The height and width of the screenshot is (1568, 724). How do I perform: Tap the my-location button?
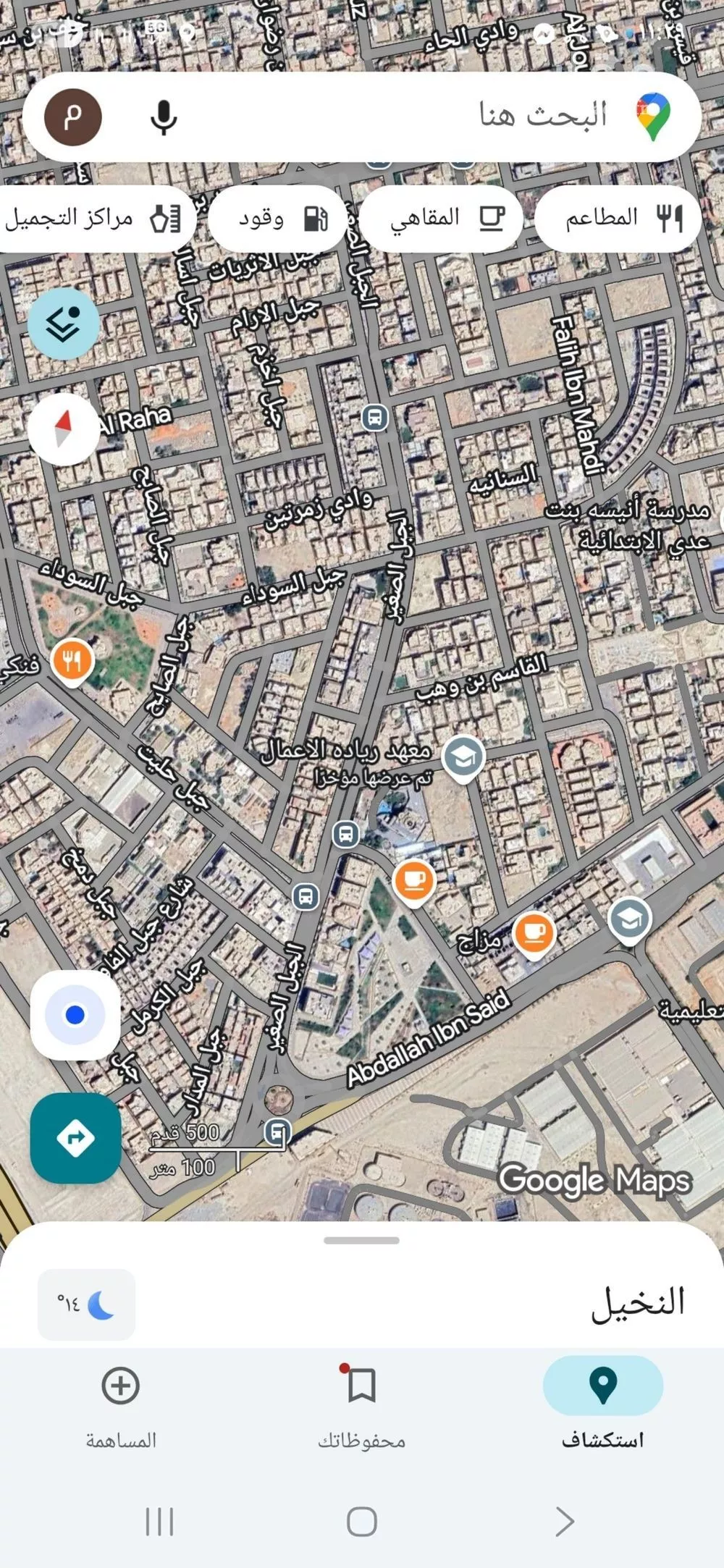click(x=76, y=1013)
